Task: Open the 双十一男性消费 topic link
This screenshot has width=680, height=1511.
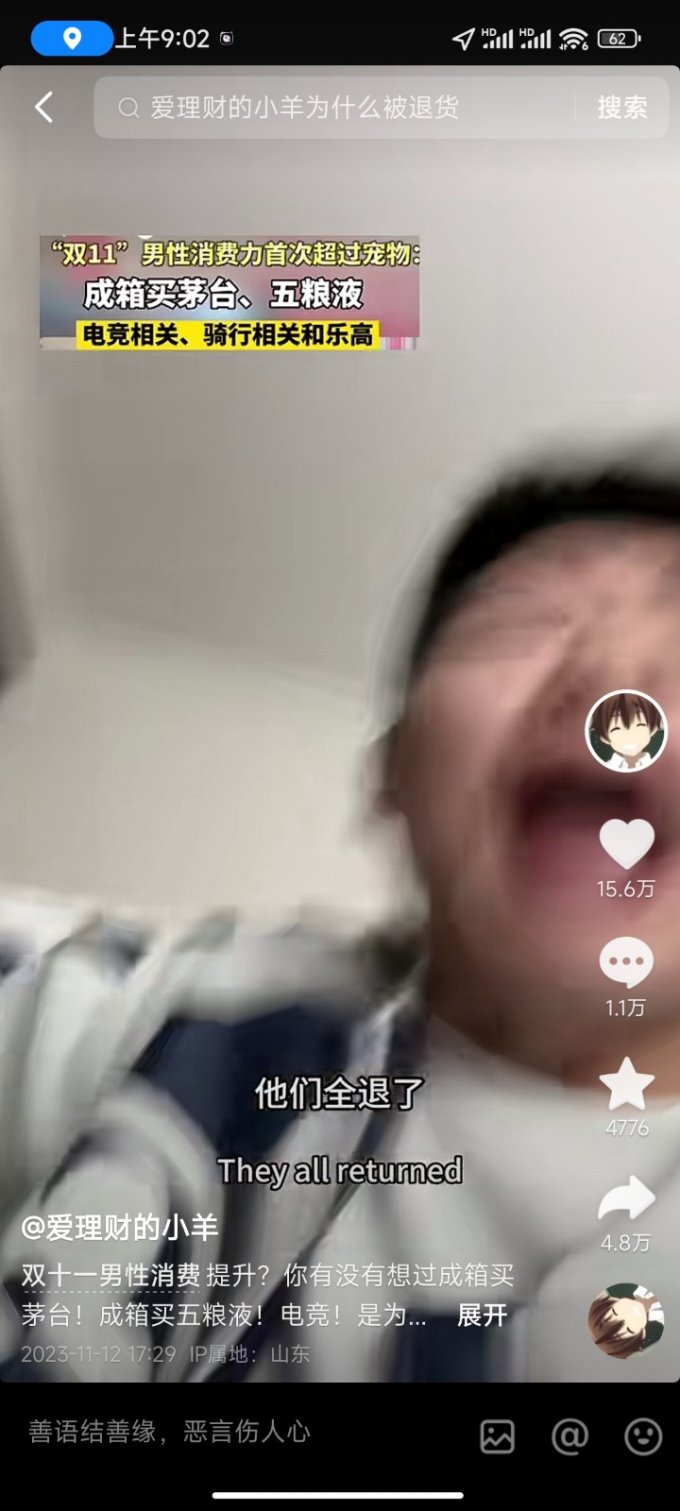Action: click(x=111, y=1275)
